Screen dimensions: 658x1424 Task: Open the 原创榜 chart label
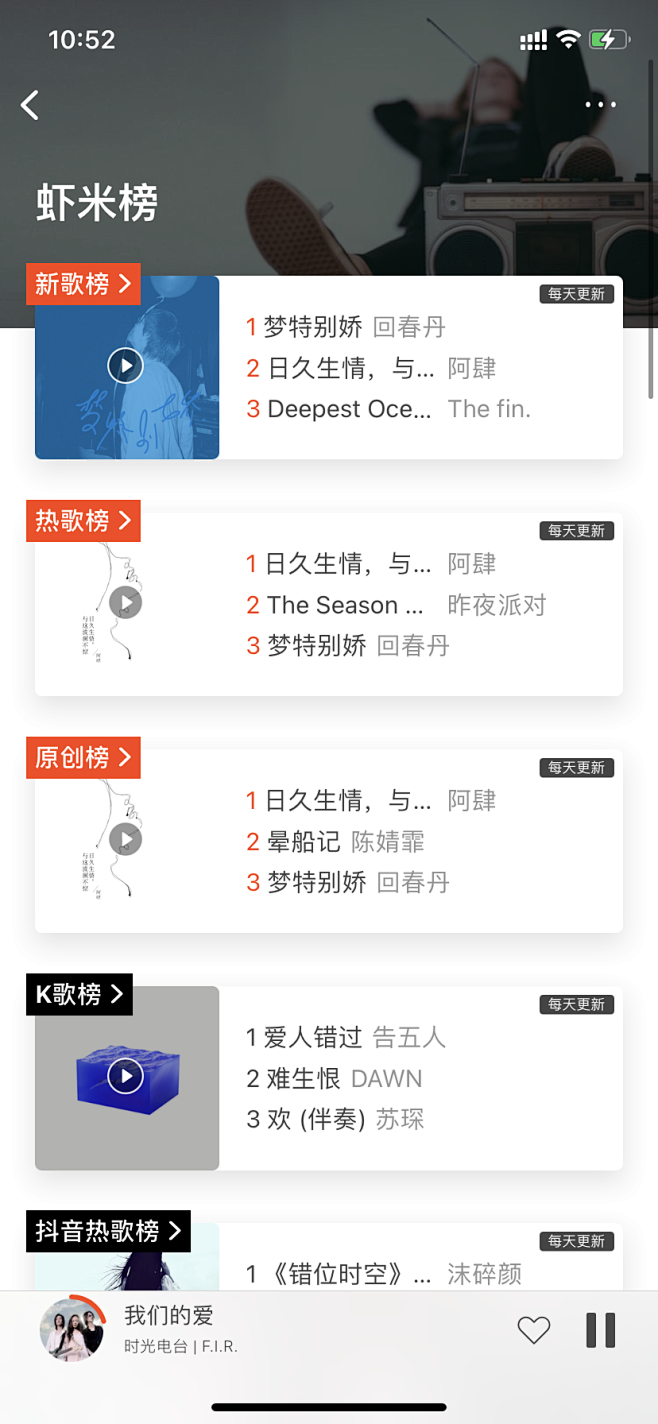(83, 758)
